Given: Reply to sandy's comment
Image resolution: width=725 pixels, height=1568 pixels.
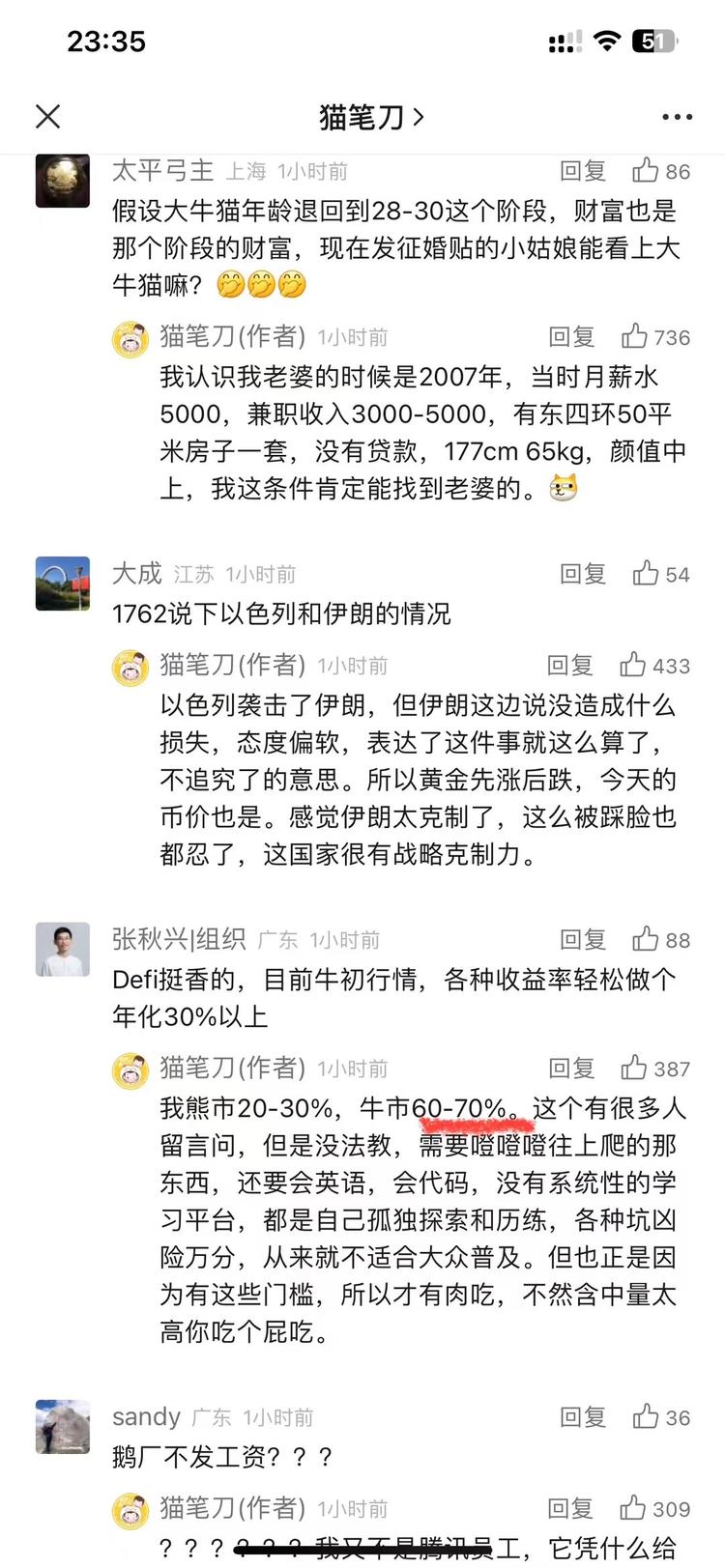Looking at the screenshot, I should point(583,1417).
